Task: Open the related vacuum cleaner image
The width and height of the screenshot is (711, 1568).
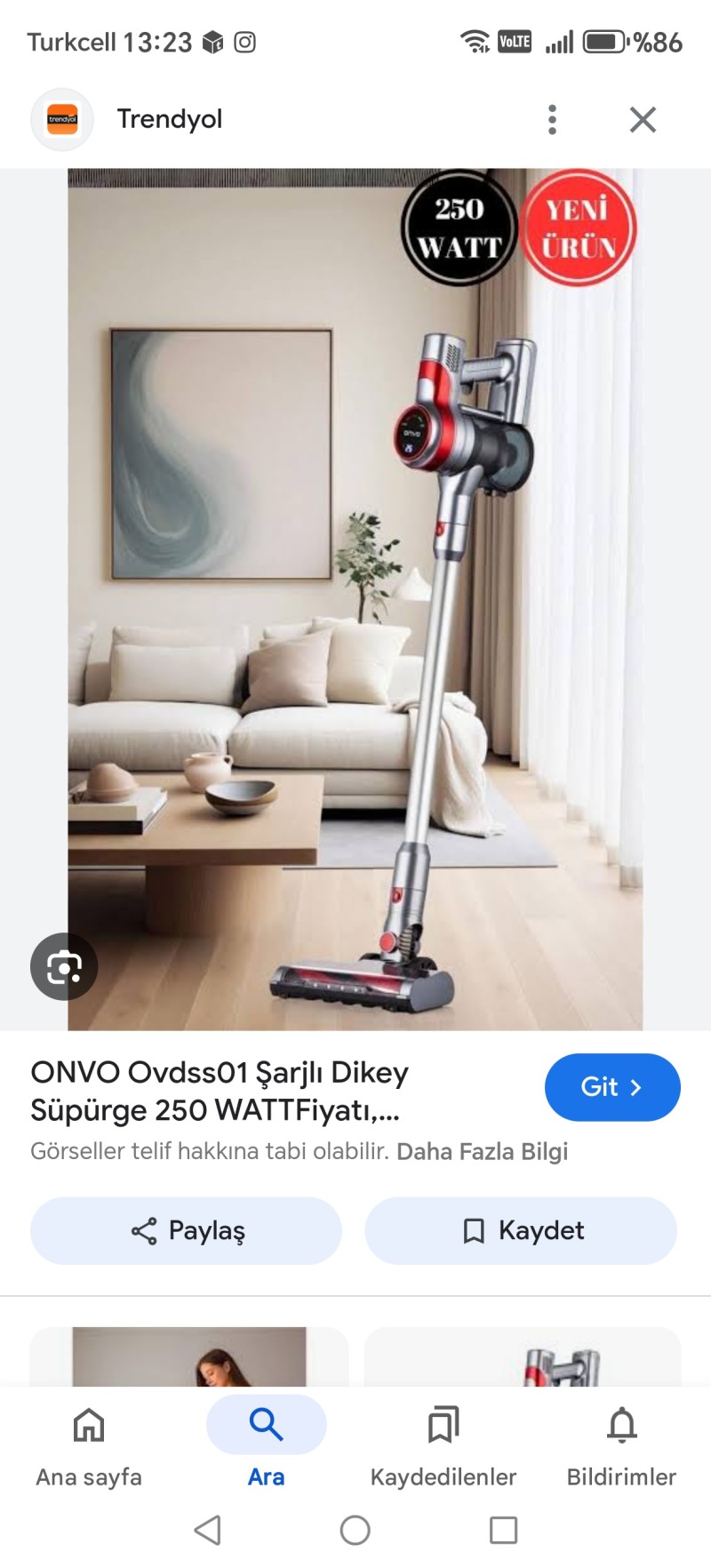Action: tap(523, 1357)
